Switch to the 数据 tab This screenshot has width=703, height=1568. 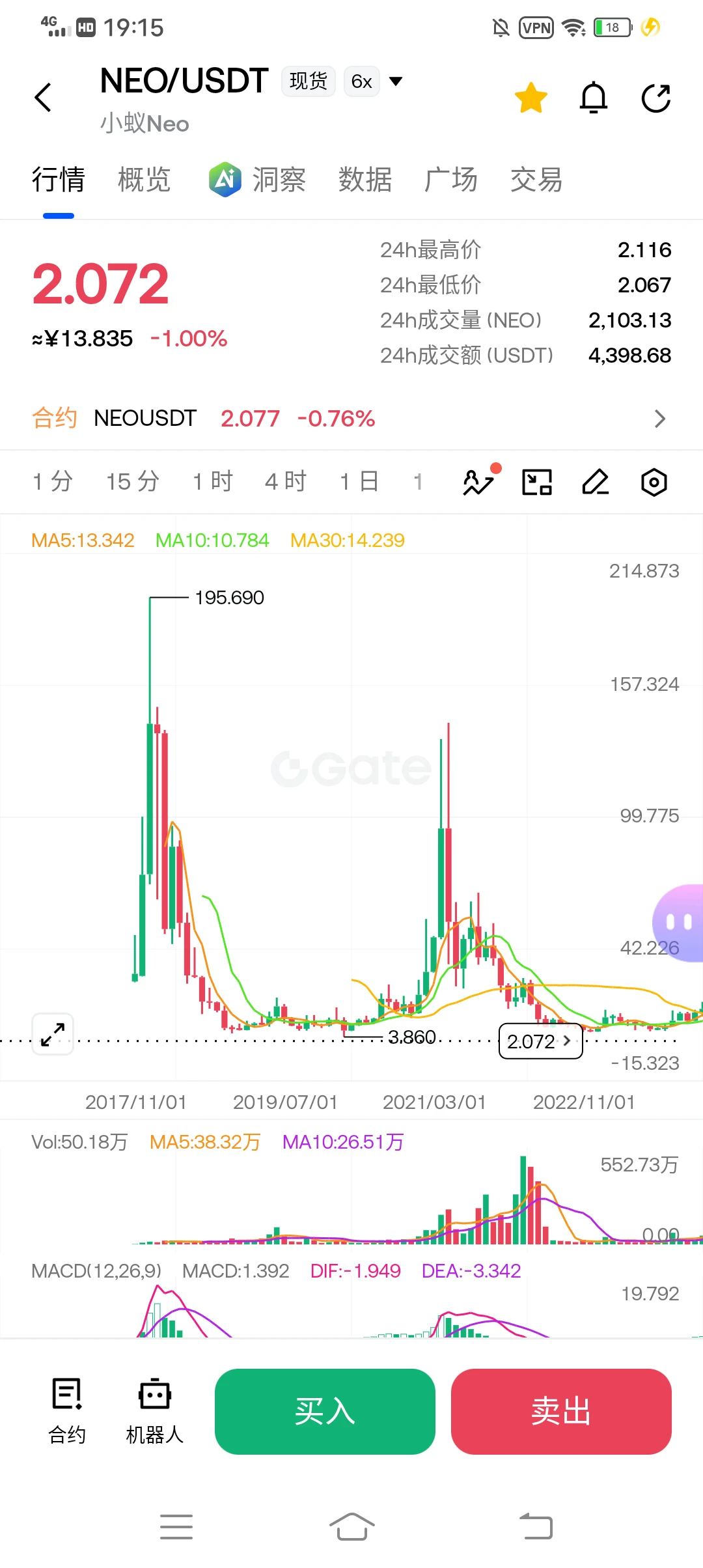pyautogui.click(x=365, y=180)
